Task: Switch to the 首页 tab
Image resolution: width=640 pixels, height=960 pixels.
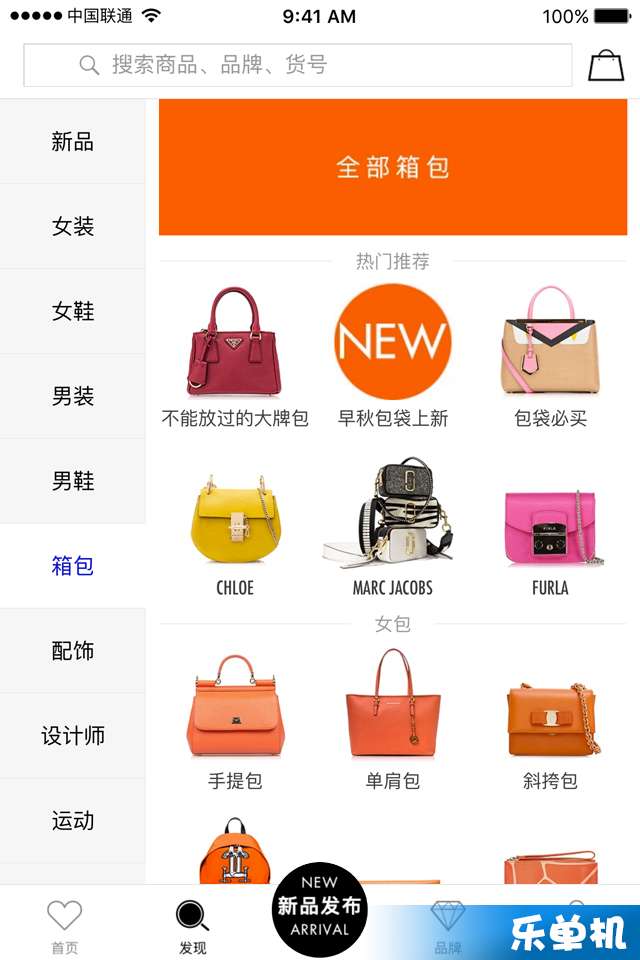Action: click(64, 925)
